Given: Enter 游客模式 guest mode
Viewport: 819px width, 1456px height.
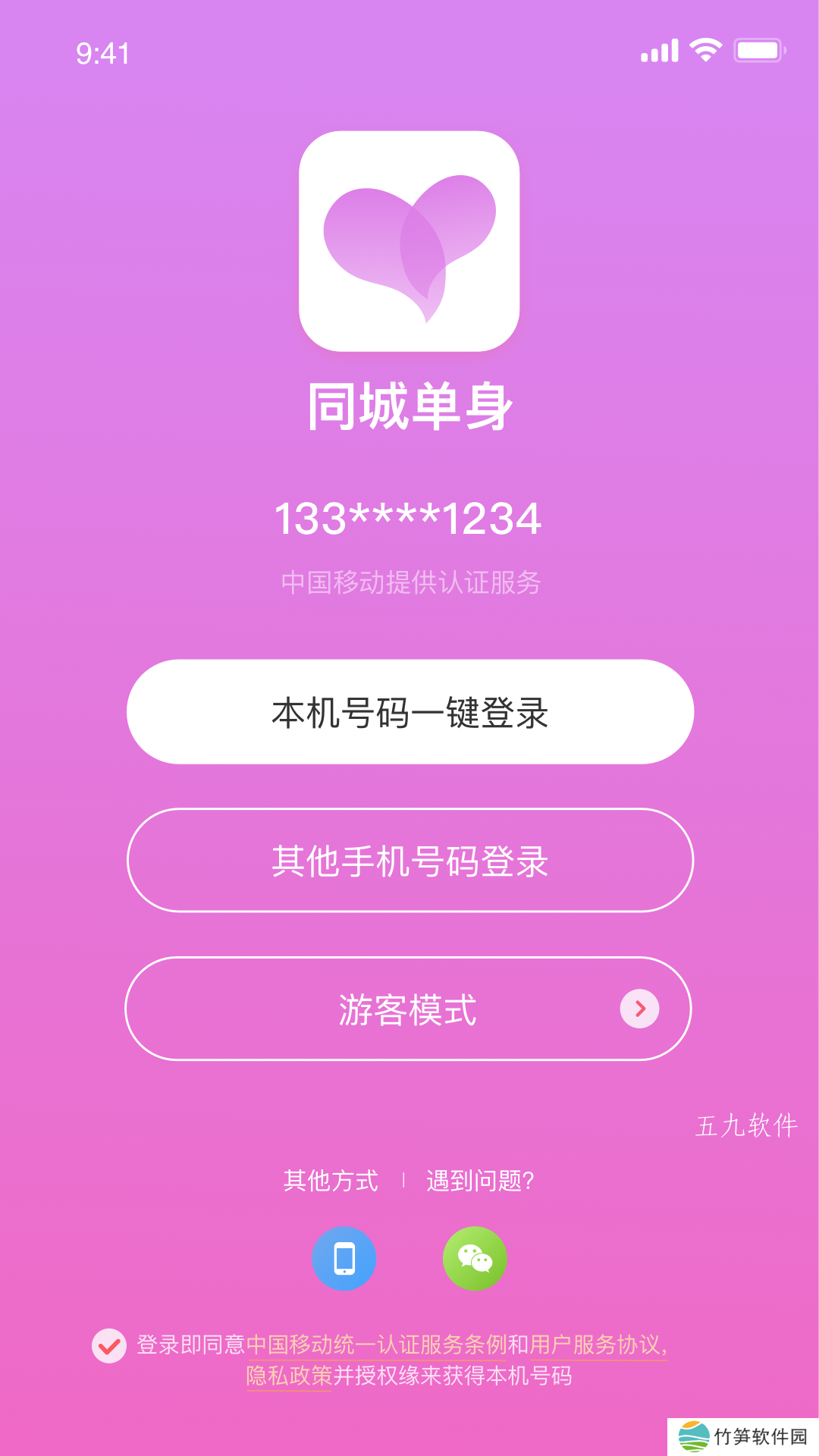Looking at the screenshot, I should 408,1009.
